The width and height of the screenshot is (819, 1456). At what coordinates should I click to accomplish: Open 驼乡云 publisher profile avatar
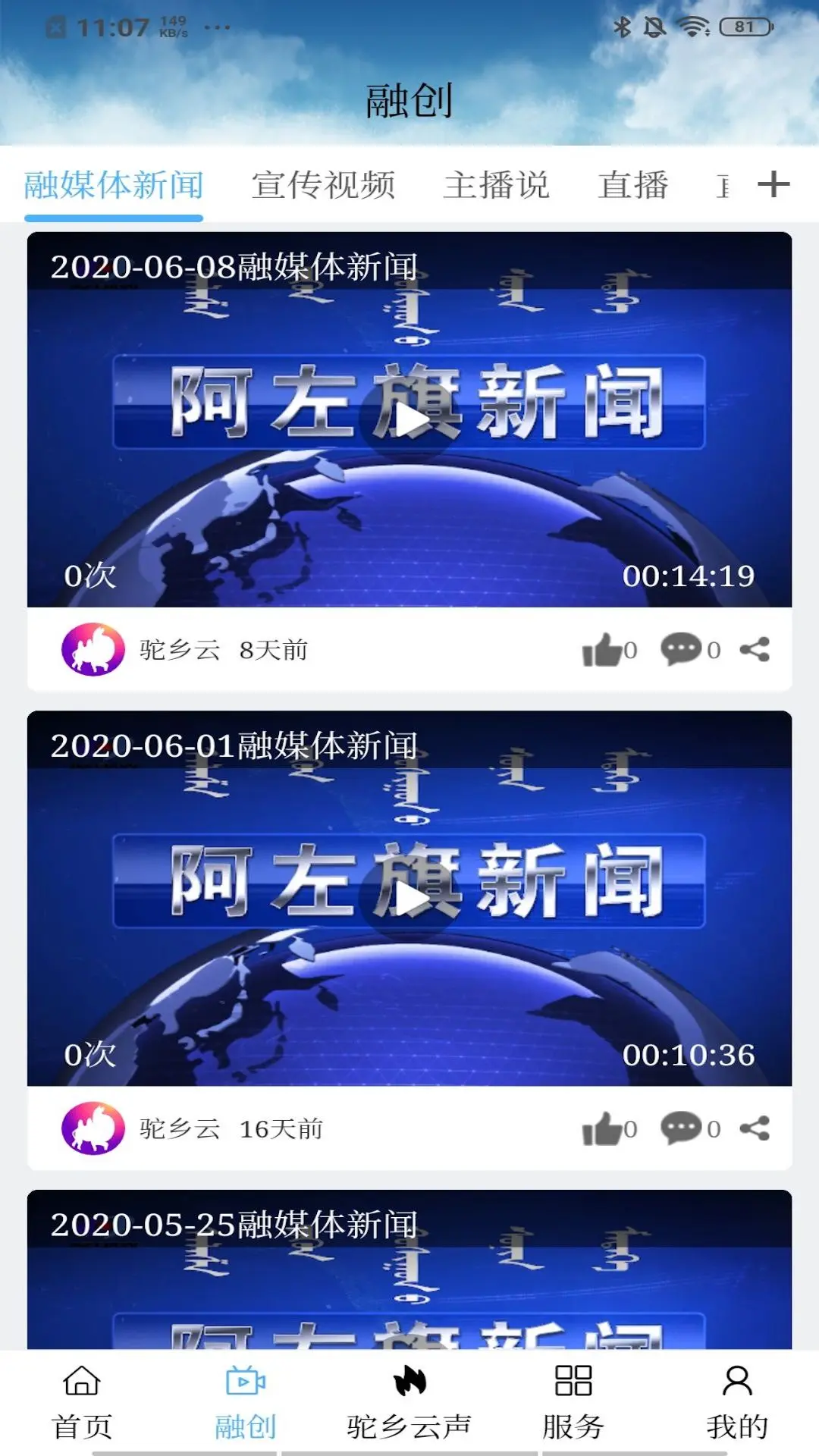[92, 649]
